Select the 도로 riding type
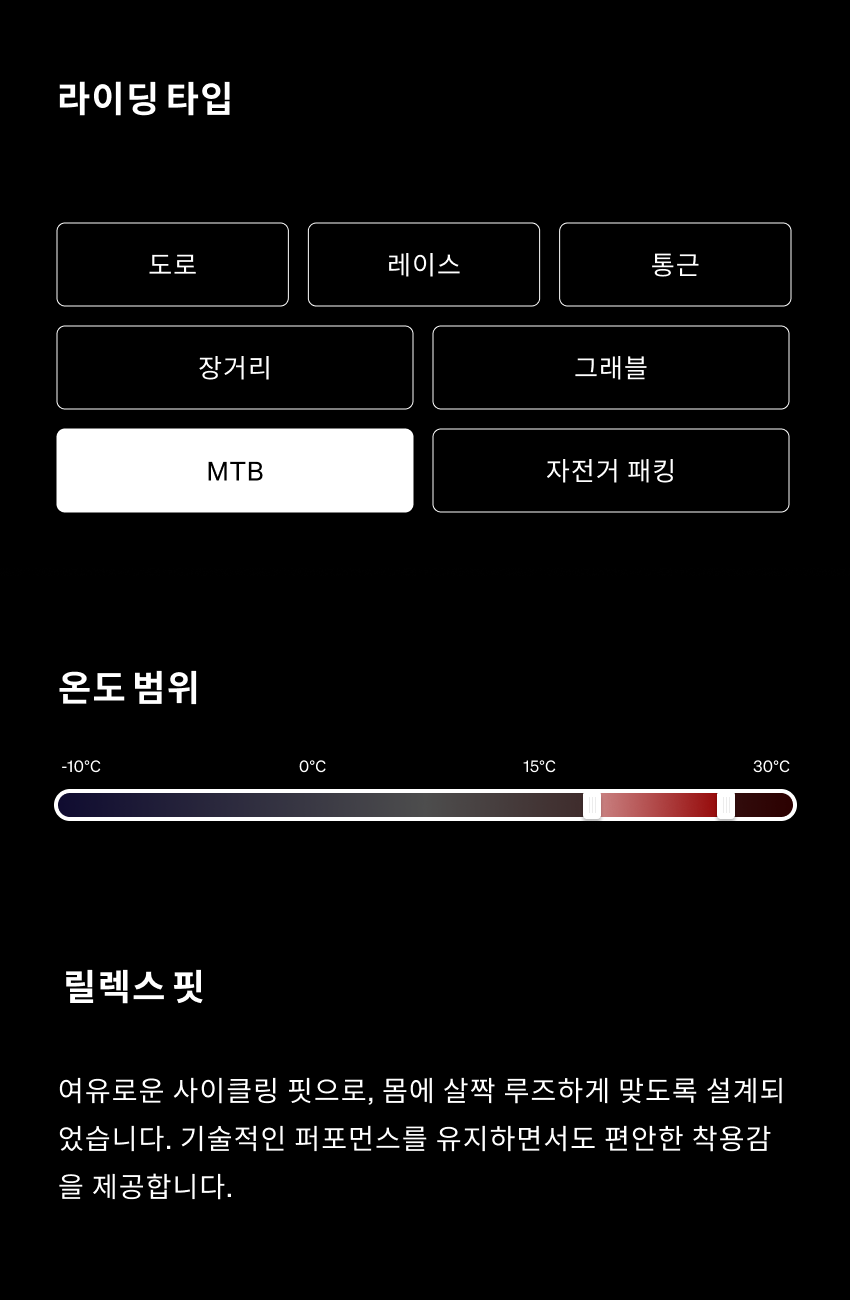 pos(172,264)
